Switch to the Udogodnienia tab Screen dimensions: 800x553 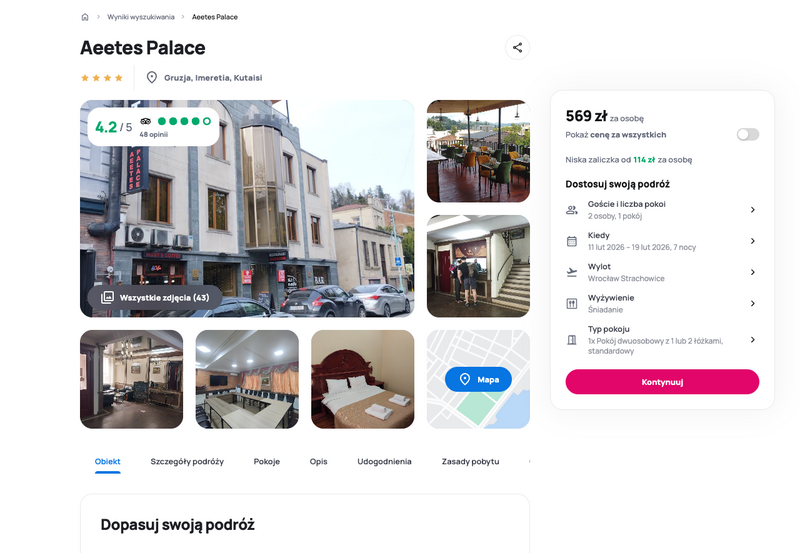pyautogui.click(x=384, y=462)
